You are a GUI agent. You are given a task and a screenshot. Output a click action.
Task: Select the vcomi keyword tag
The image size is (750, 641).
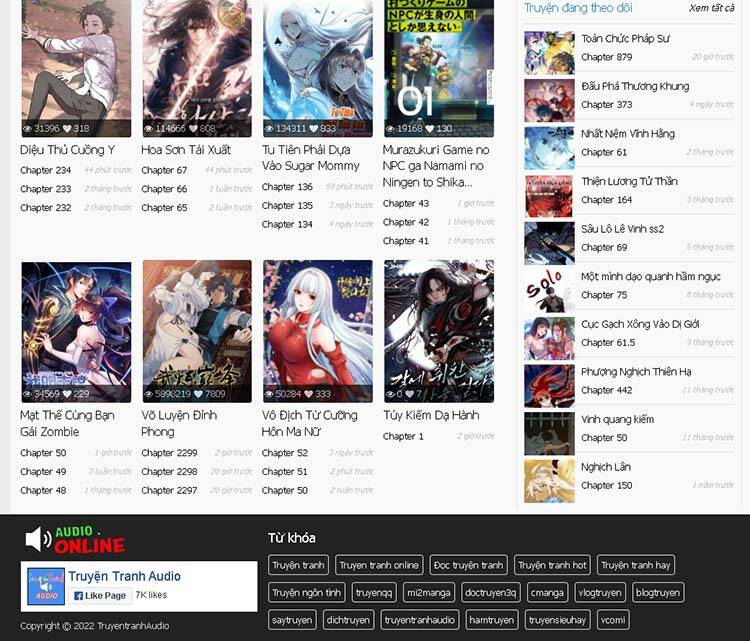(x=612, y=620)
